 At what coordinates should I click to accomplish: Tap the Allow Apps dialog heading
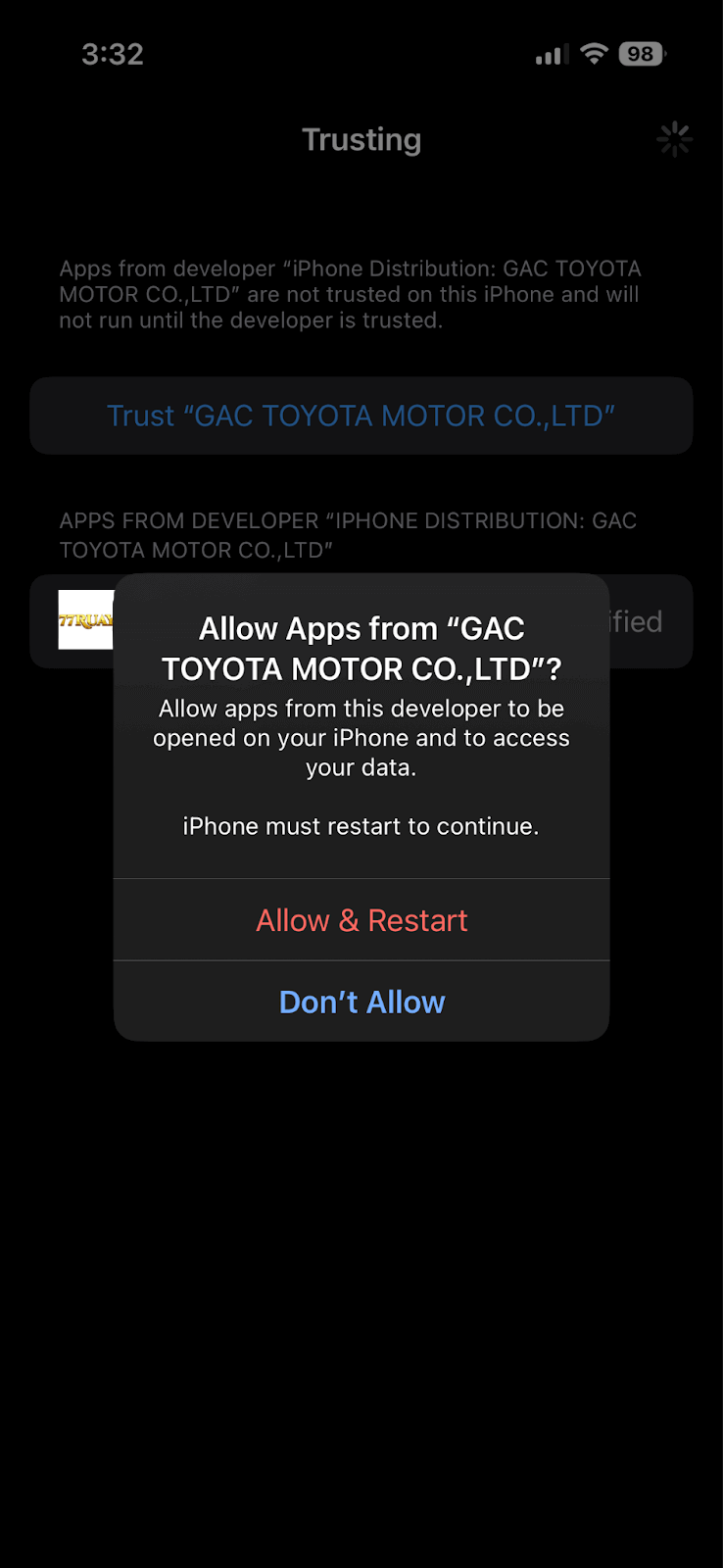pyautogui.click(x=361, y=648)
